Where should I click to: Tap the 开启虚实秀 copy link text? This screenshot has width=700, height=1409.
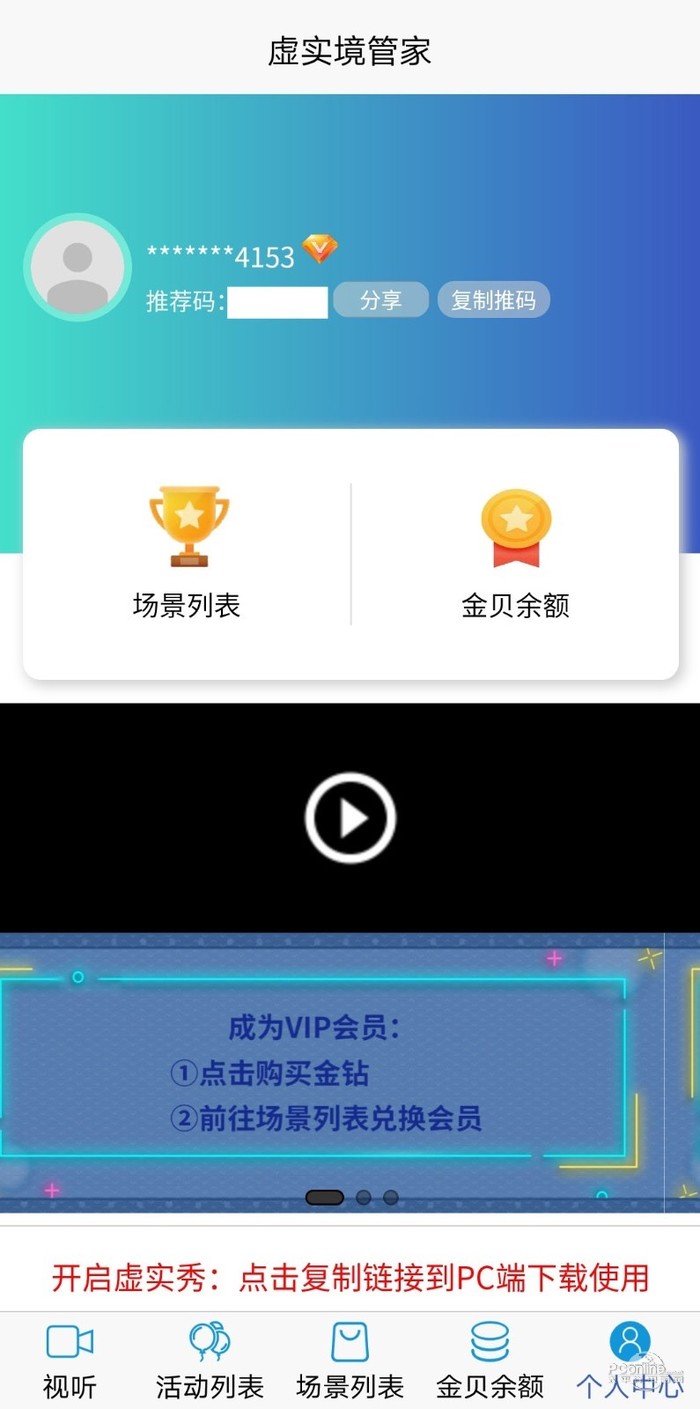[x=350, y=1277]
